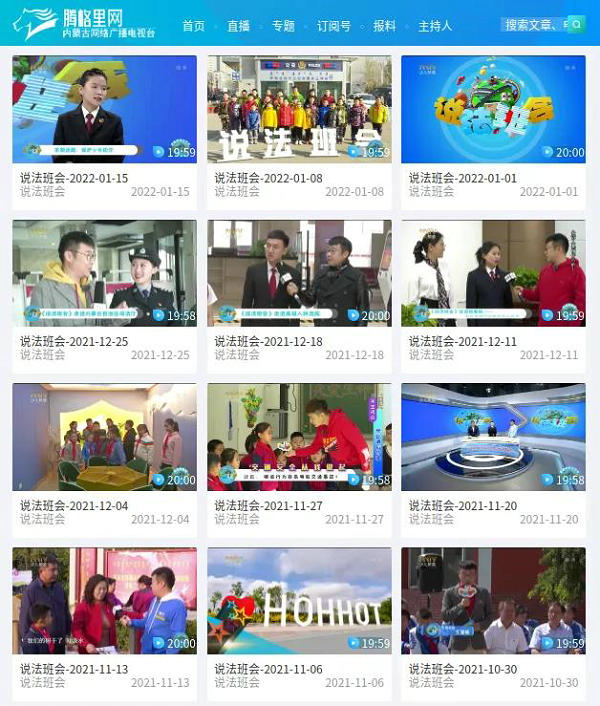Open video 说法班会-2021-12-04
The height and width of the screenshot is (706, 600).
click(104, 437)
